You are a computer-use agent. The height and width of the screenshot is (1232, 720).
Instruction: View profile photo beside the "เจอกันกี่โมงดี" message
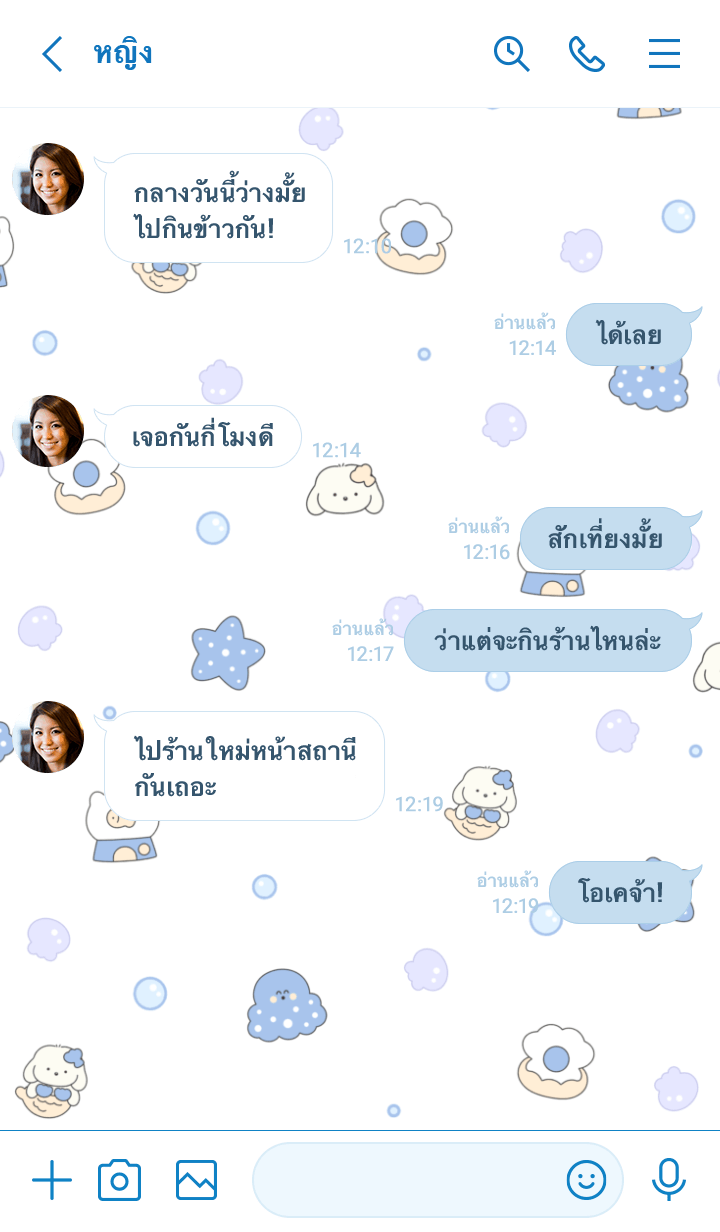pyautogui.click(x=48, y=432)
